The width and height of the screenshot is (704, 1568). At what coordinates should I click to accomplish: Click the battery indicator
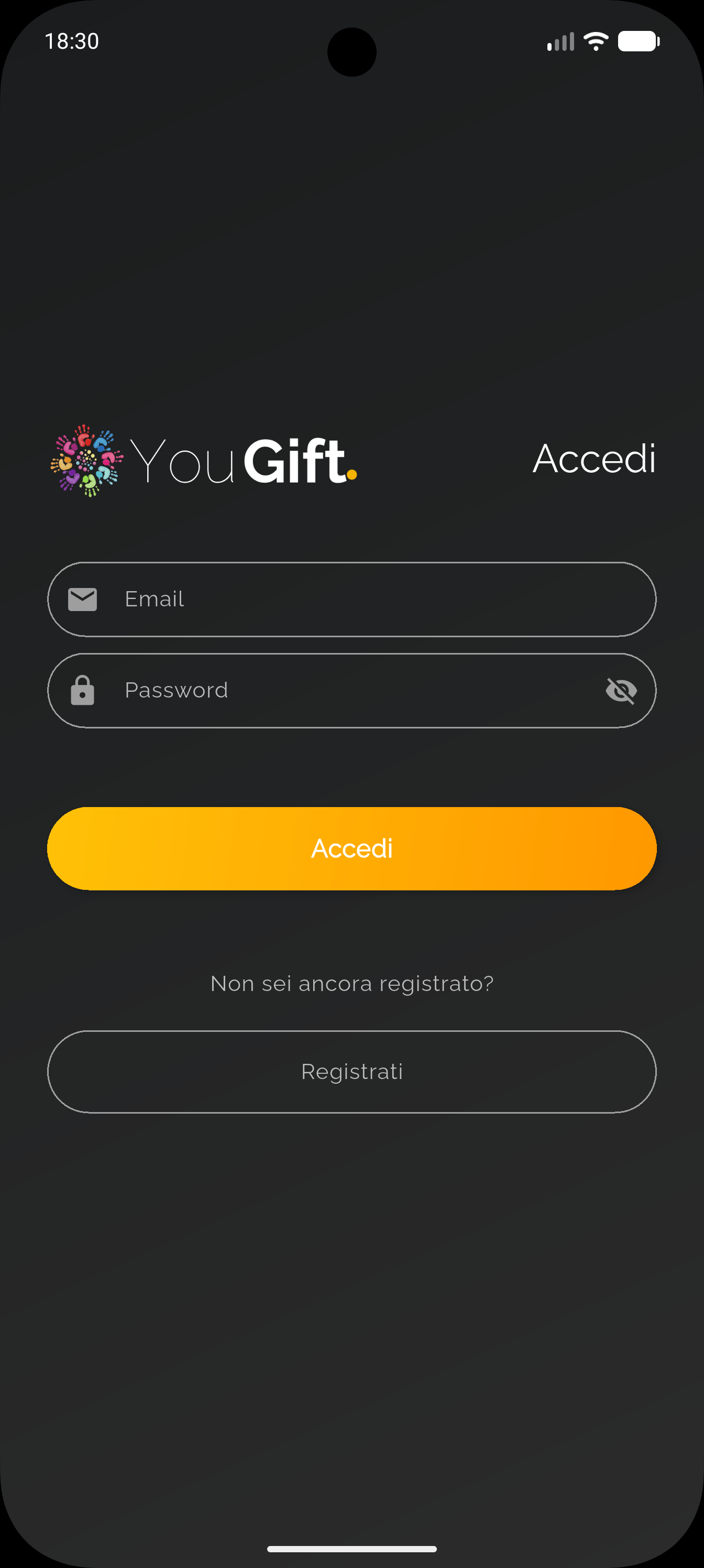[x=636, y=41]
